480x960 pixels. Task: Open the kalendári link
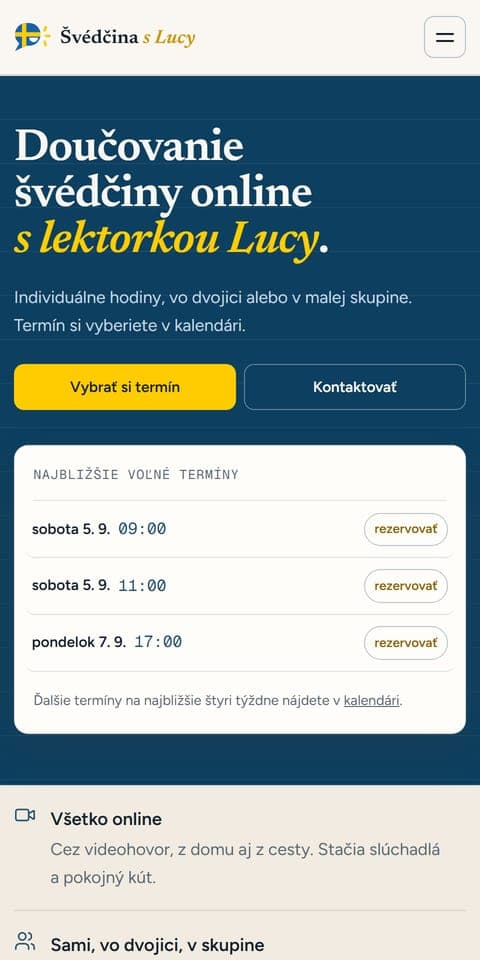(x=372, y=701)
